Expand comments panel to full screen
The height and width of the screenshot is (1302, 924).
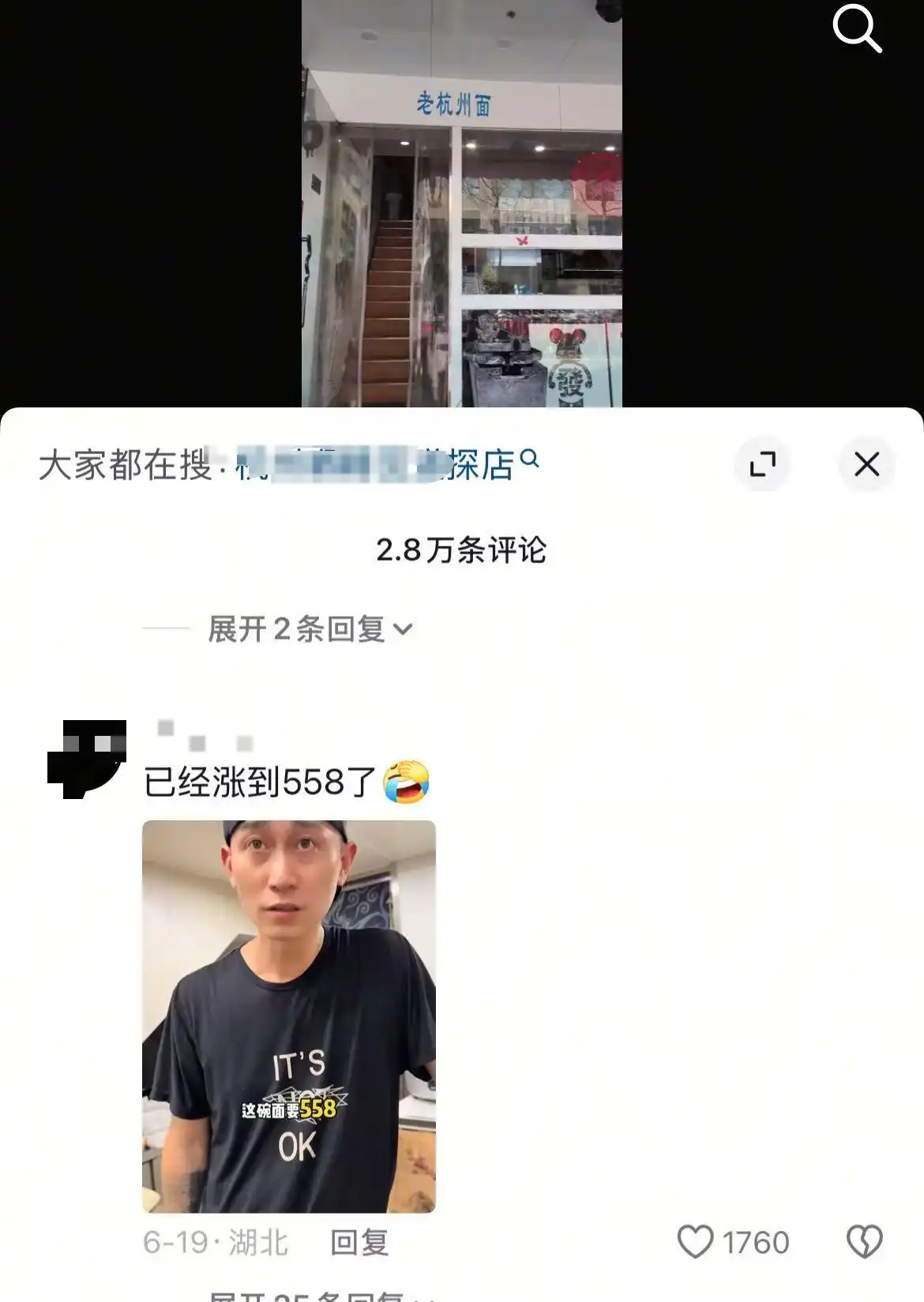pyautogui.click(x=762, y=464)
